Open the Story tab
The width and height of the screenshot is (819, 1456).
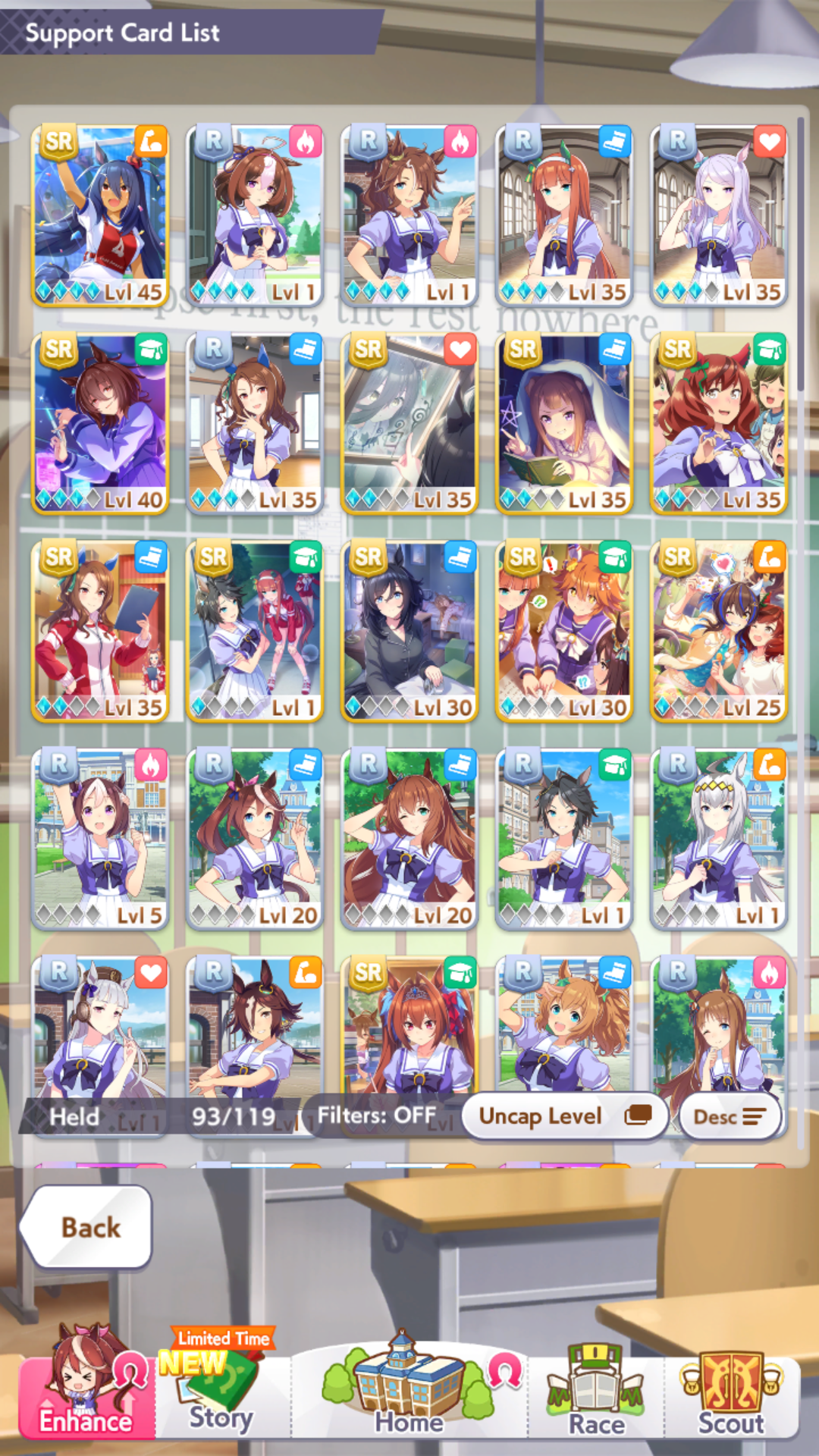(x=221, y=1394)
